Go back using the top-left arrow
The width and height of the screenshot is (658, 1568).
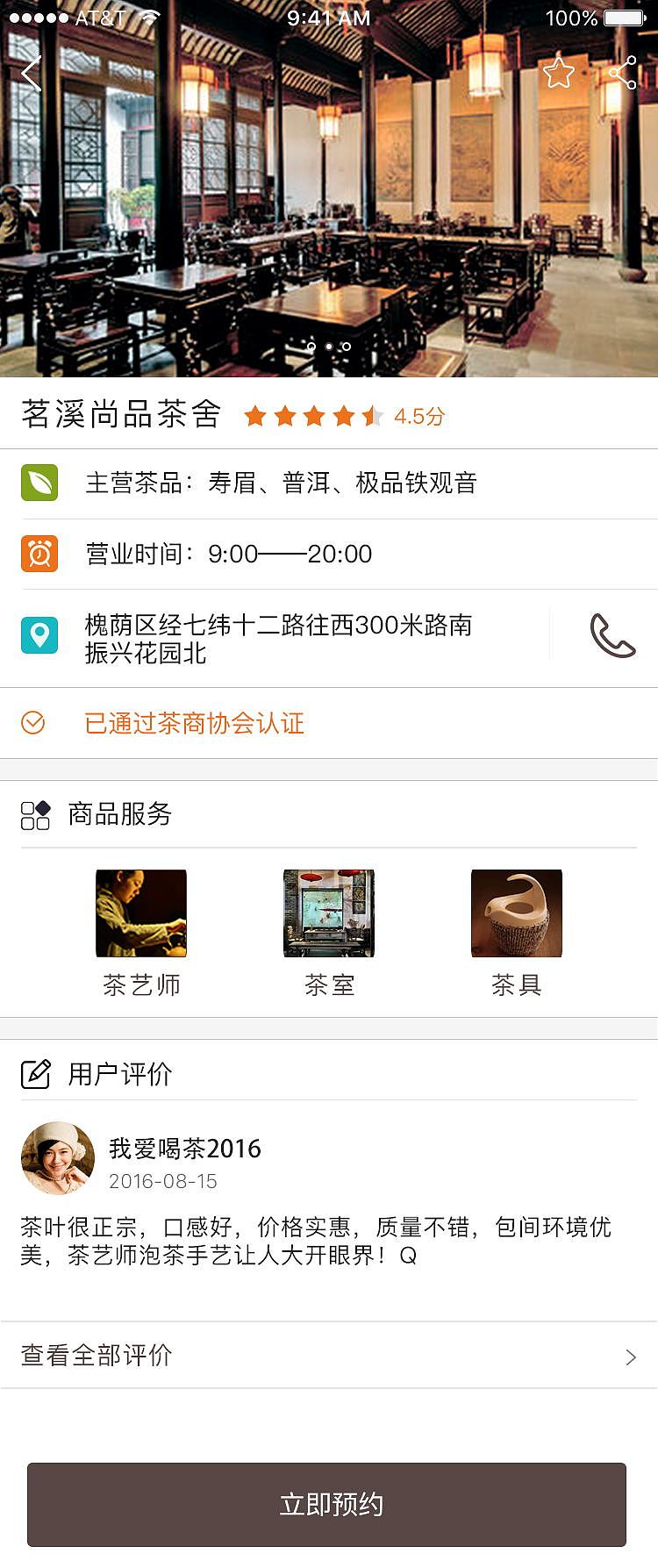[x=32, y=74]
